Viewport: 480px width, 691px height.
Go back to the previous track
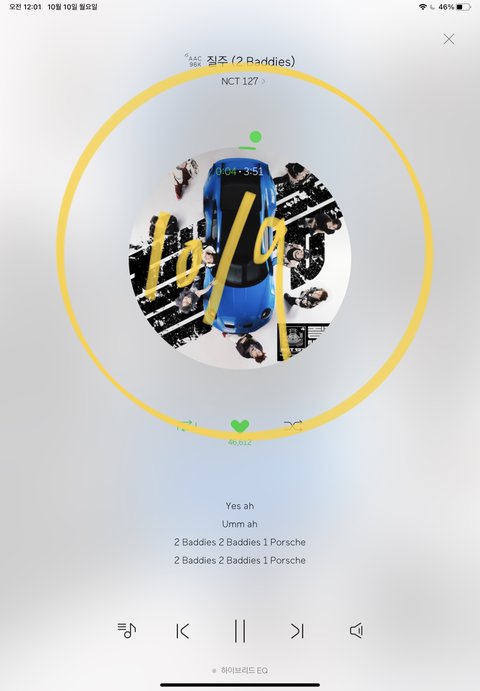coord(182,631)
